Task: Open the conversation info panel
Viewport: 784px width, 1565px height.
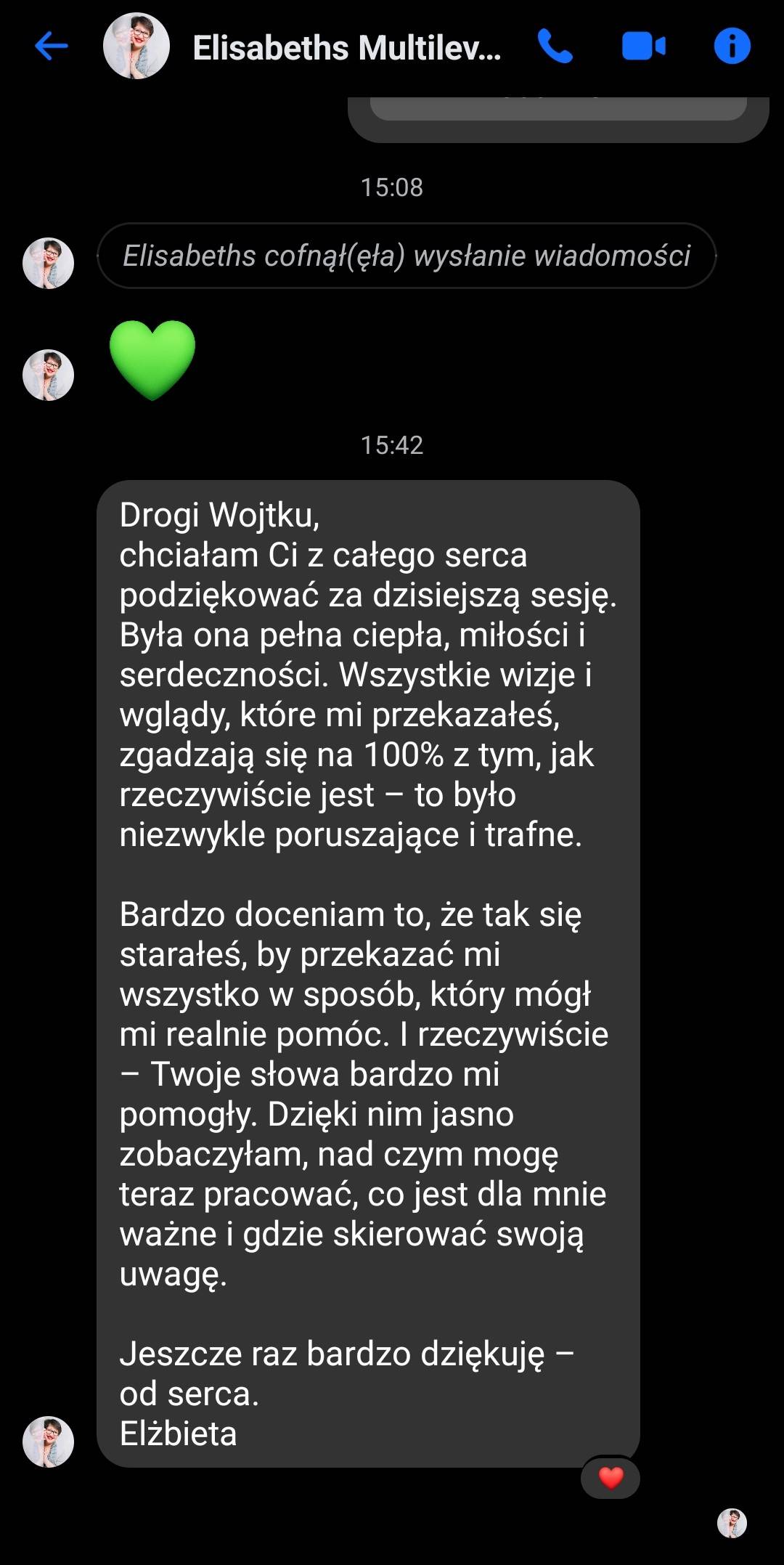Action: coord(732,46)
